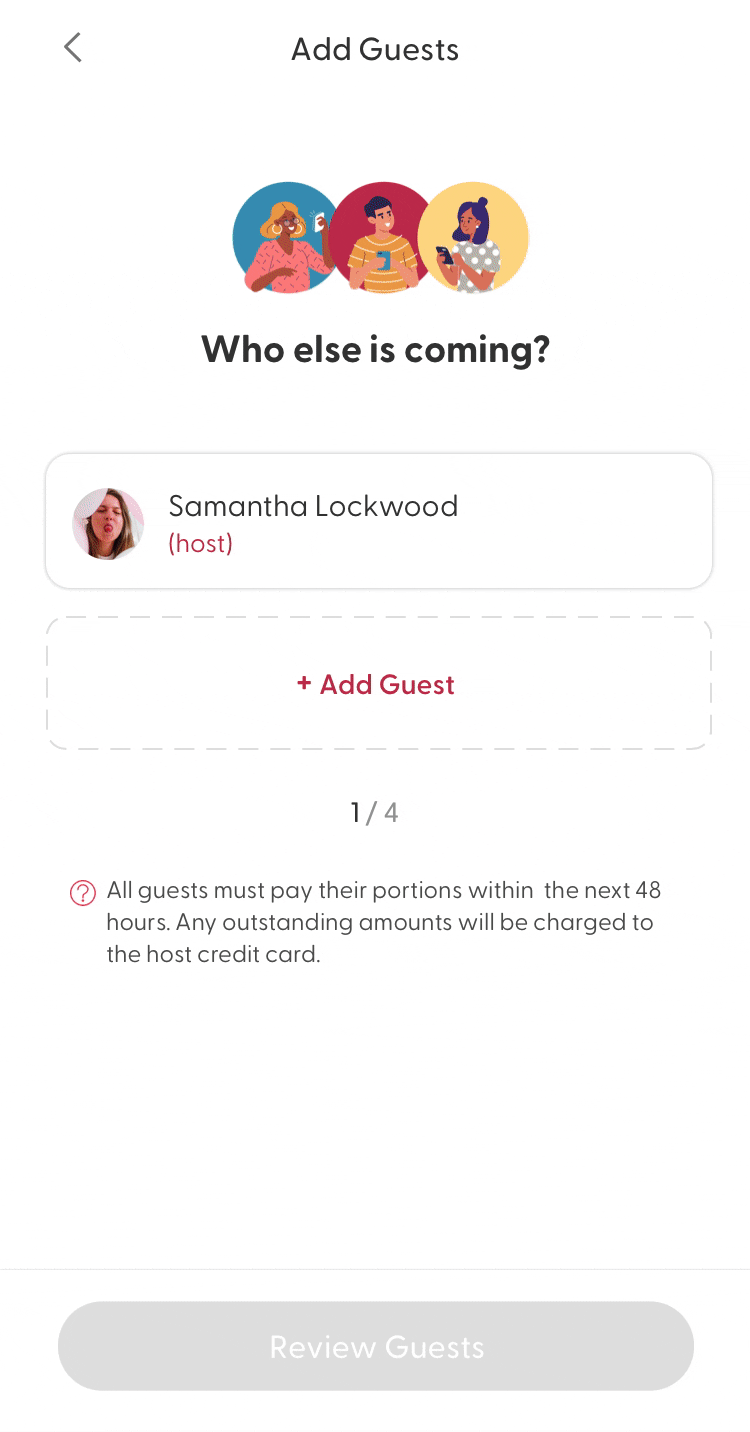Go back using the top-left arrow
The image size is (750, 1432).
coord(72,48)
